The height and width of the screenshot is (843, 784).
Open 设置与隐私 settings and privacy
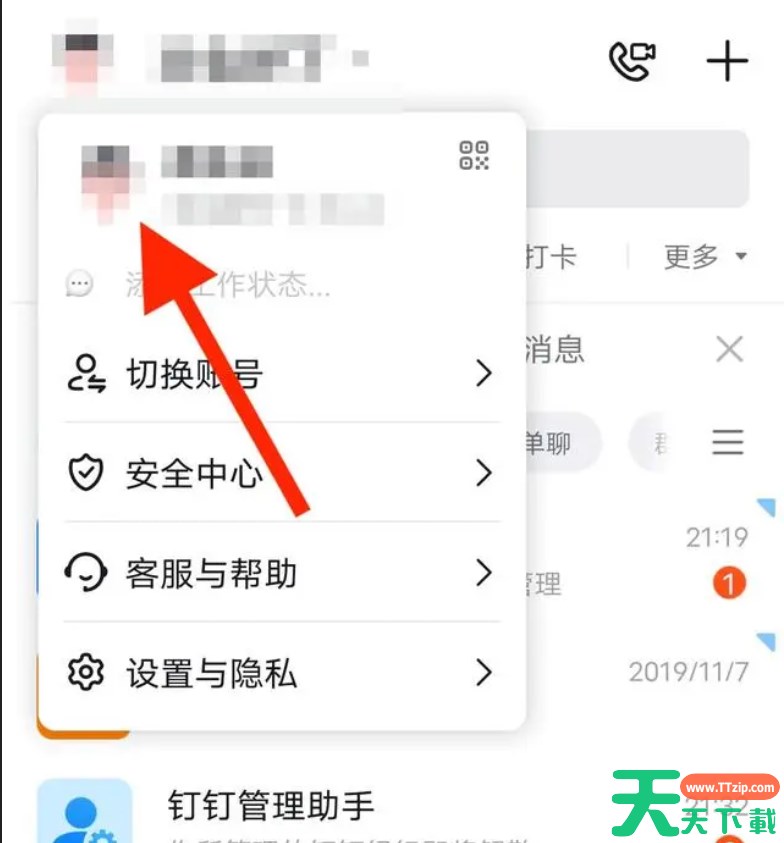click(x=280, y=673)
